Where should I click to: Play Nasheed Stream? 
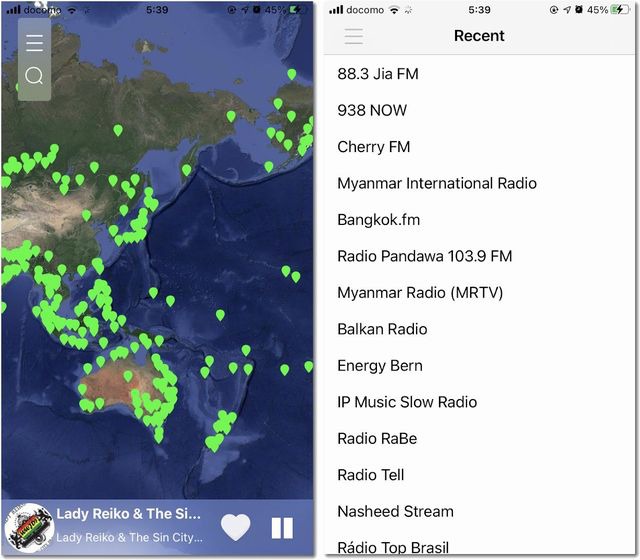tap(395, 511)
